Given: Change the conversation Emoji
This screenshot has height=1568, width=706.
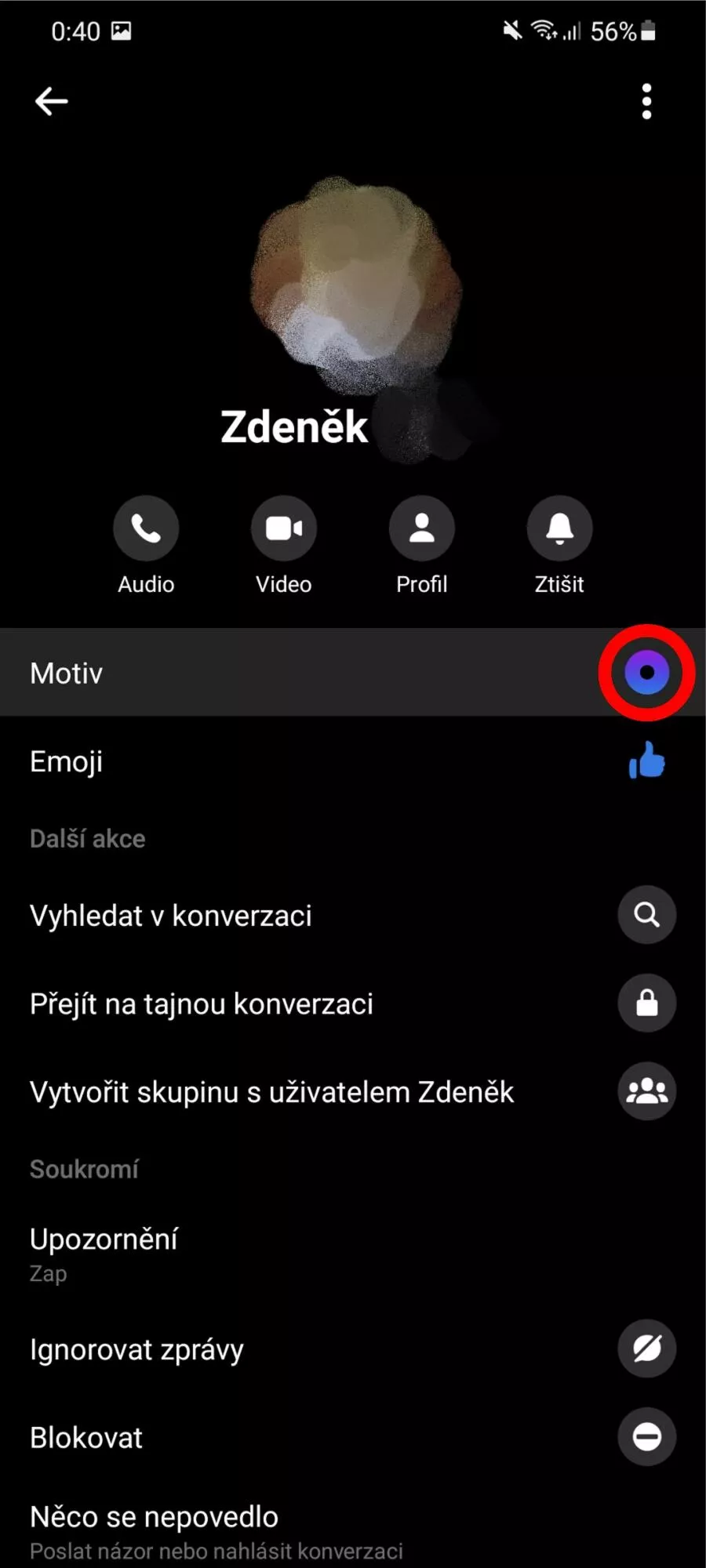Looking at the screenshot, I should (x=353, y=761).
